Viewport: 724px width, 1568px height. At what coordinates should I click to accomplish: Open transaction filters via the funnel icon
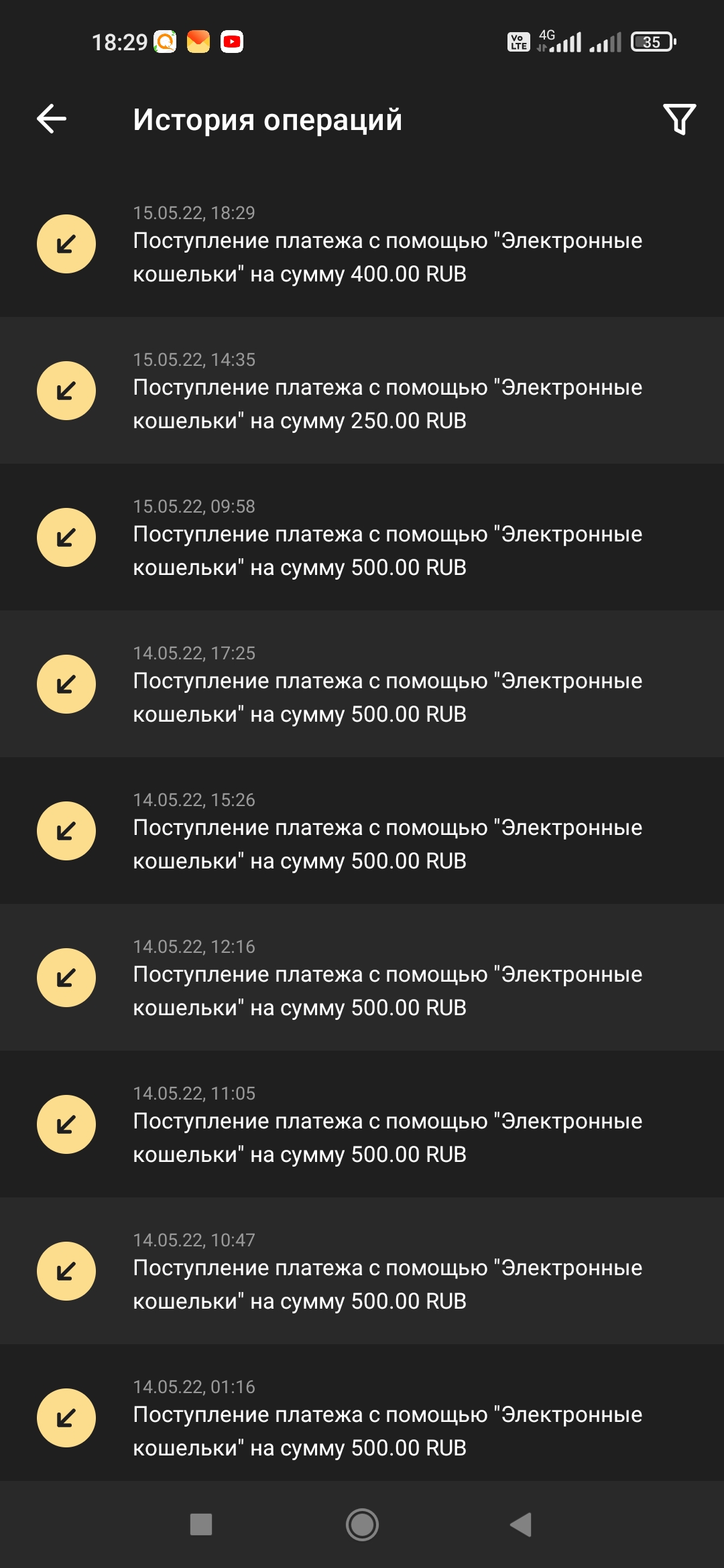click(680, 121)
